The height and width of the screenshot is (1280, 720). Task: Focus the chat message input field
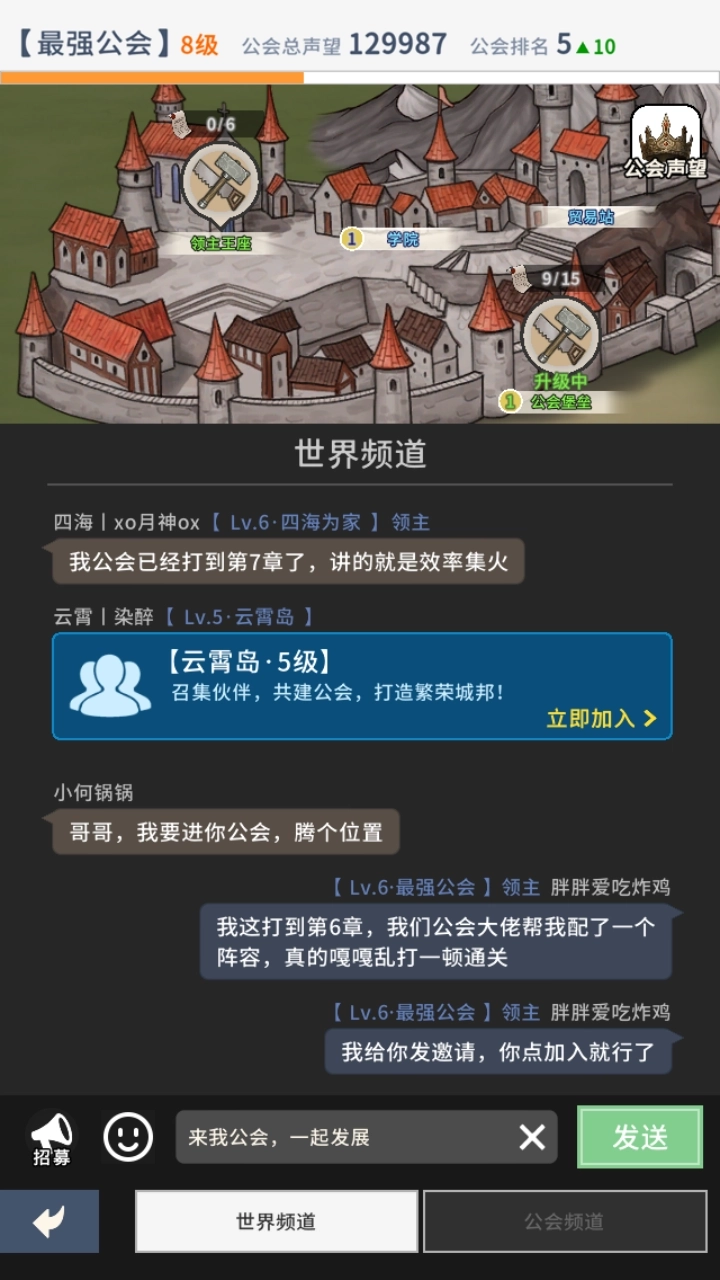(340, 1137)
